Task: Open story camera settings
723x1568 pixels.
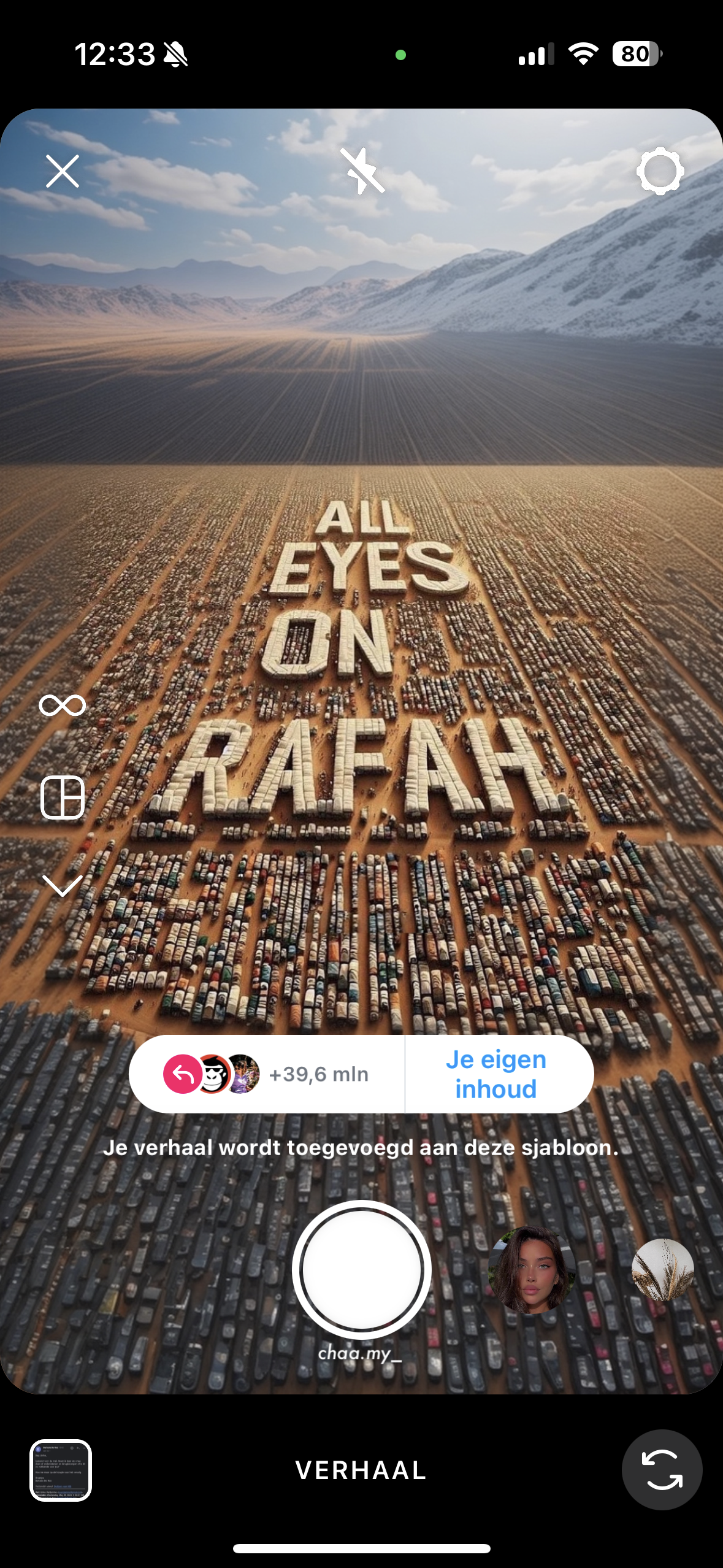Action: click(x=660, y=171)
